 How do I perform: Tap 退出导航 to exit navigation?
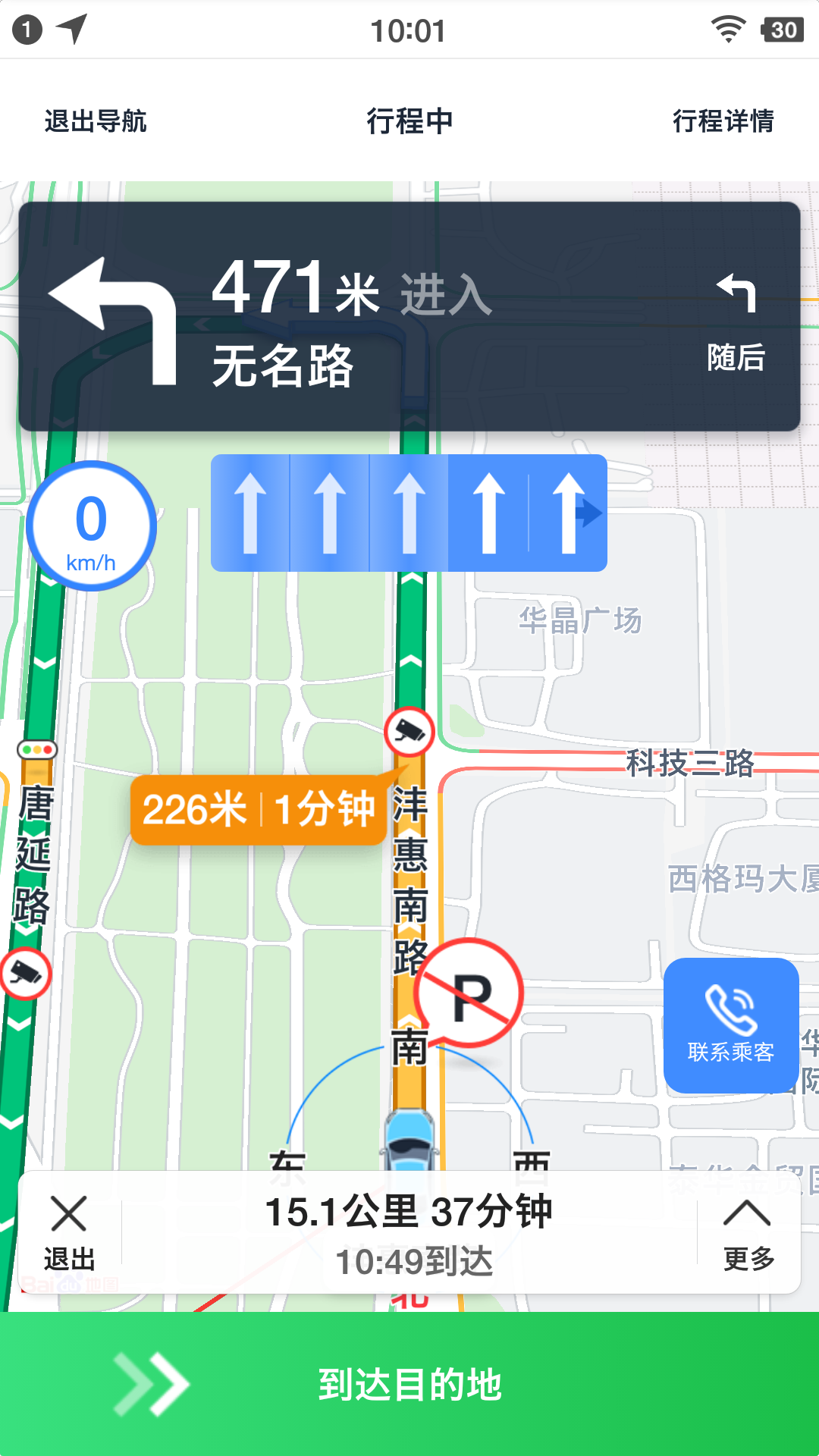97,121
